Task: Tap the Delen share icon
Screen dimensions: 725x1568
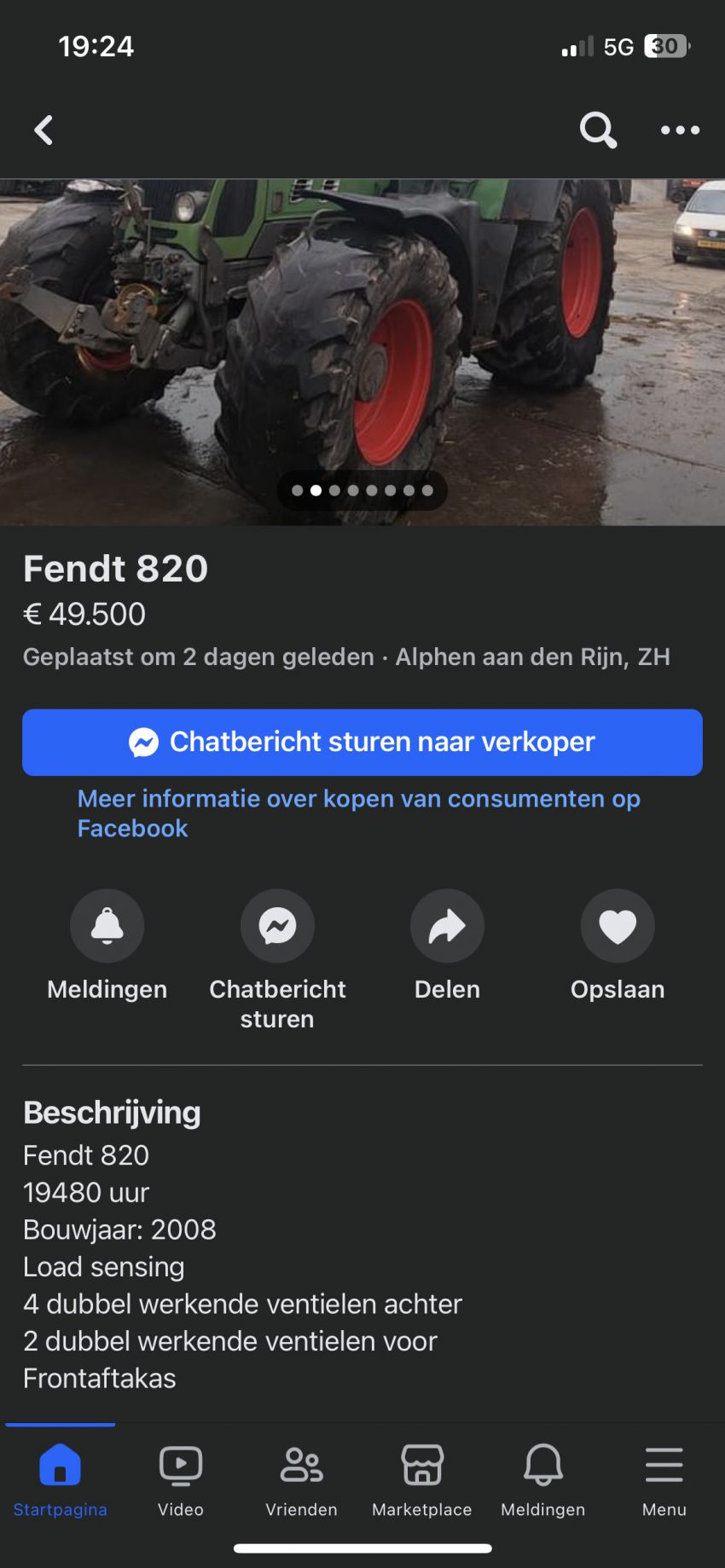Action: (447, 925)
